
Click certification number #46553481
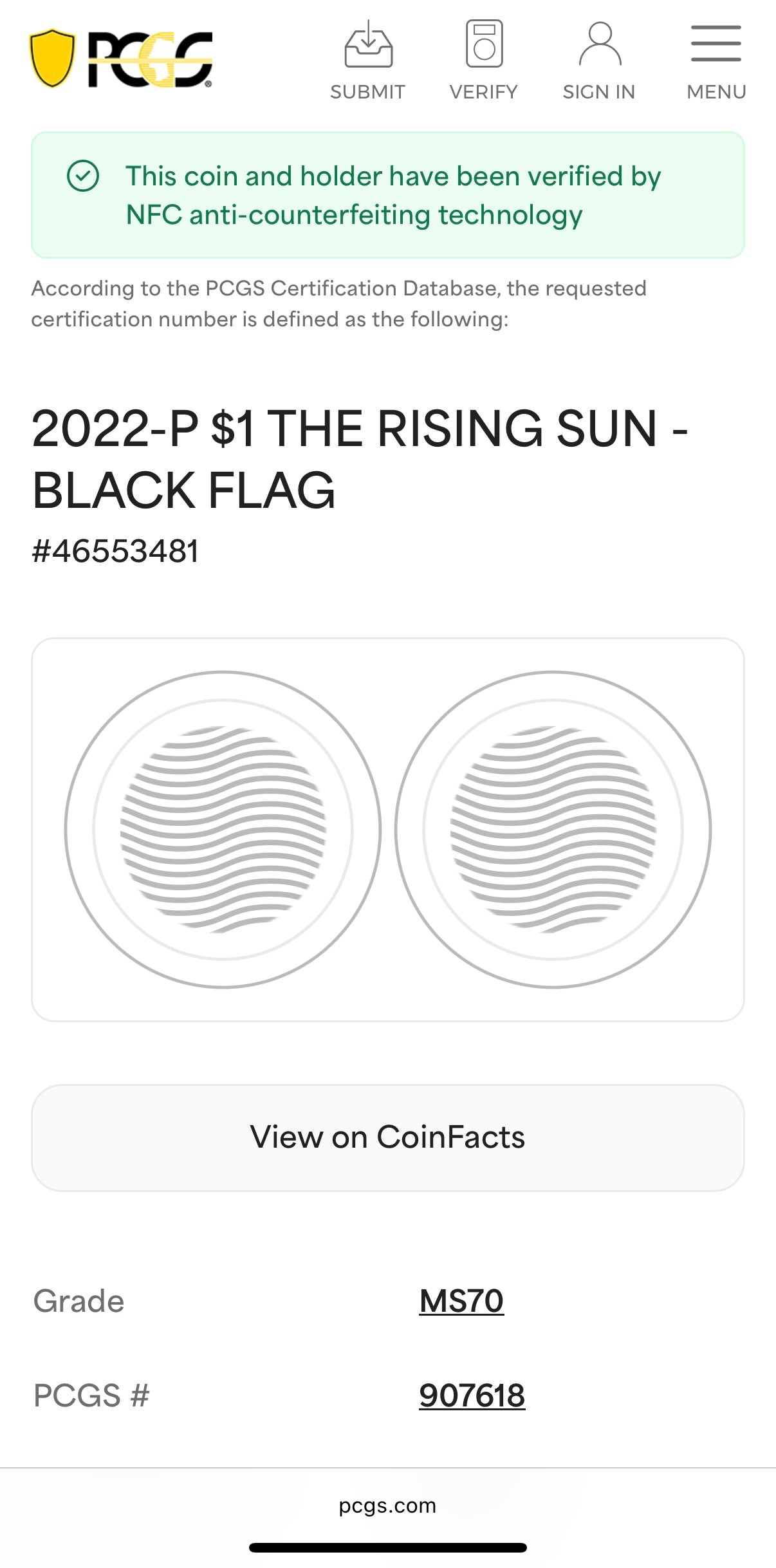[x=116, y=550]
